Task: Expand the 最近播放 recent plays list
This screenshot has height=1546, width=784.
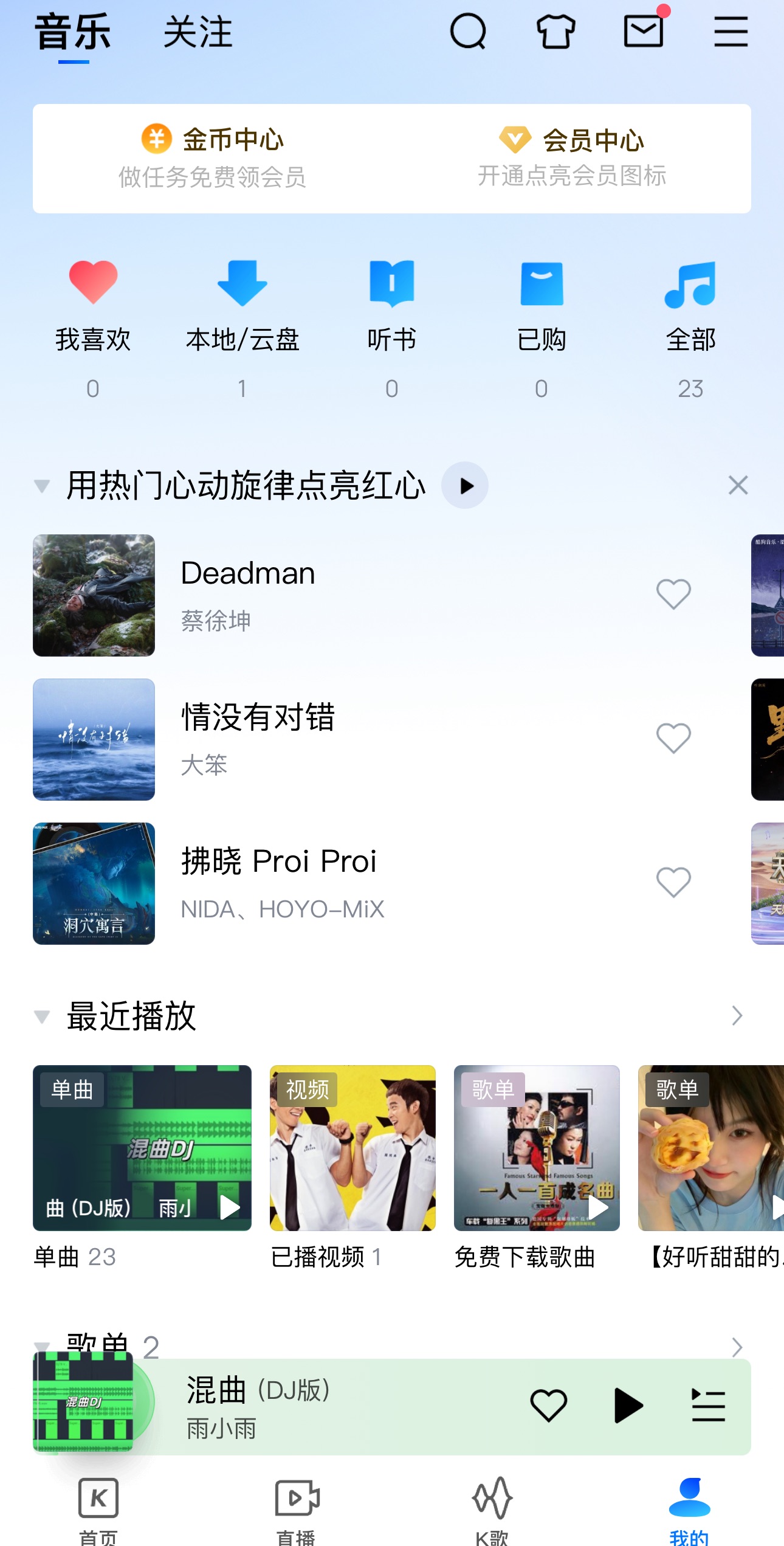Action: (x=737, y=1016)
